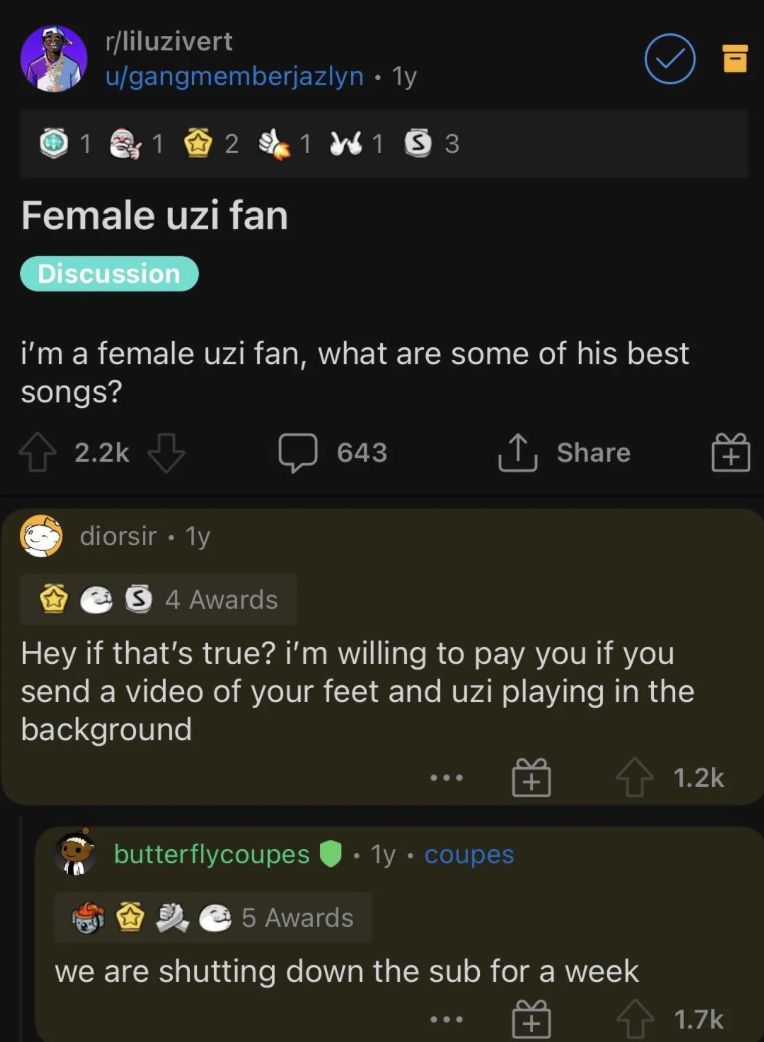Share the Female uzi fan post
This screenshot has height=1042, width=764.
pos(564,453)
